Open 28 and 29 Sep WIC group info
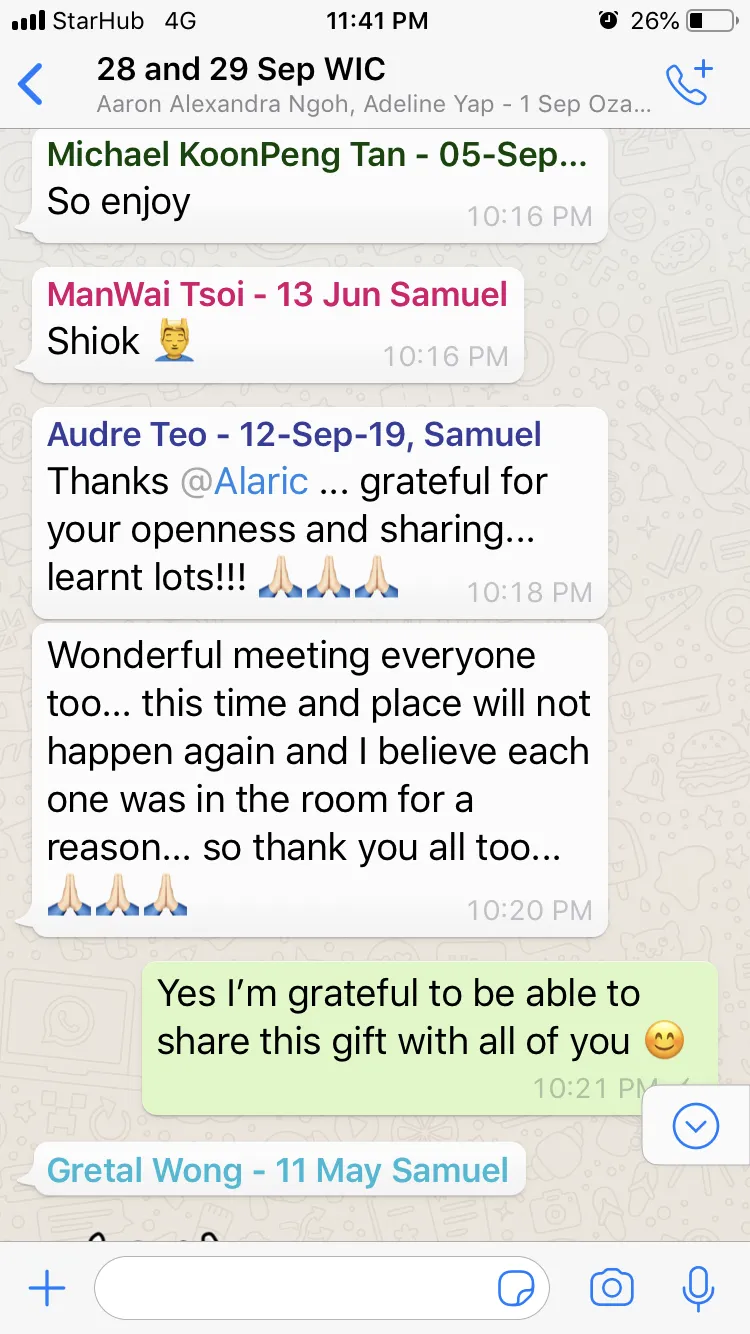This screenshot has height=1334, width=750. pos(374,84)
